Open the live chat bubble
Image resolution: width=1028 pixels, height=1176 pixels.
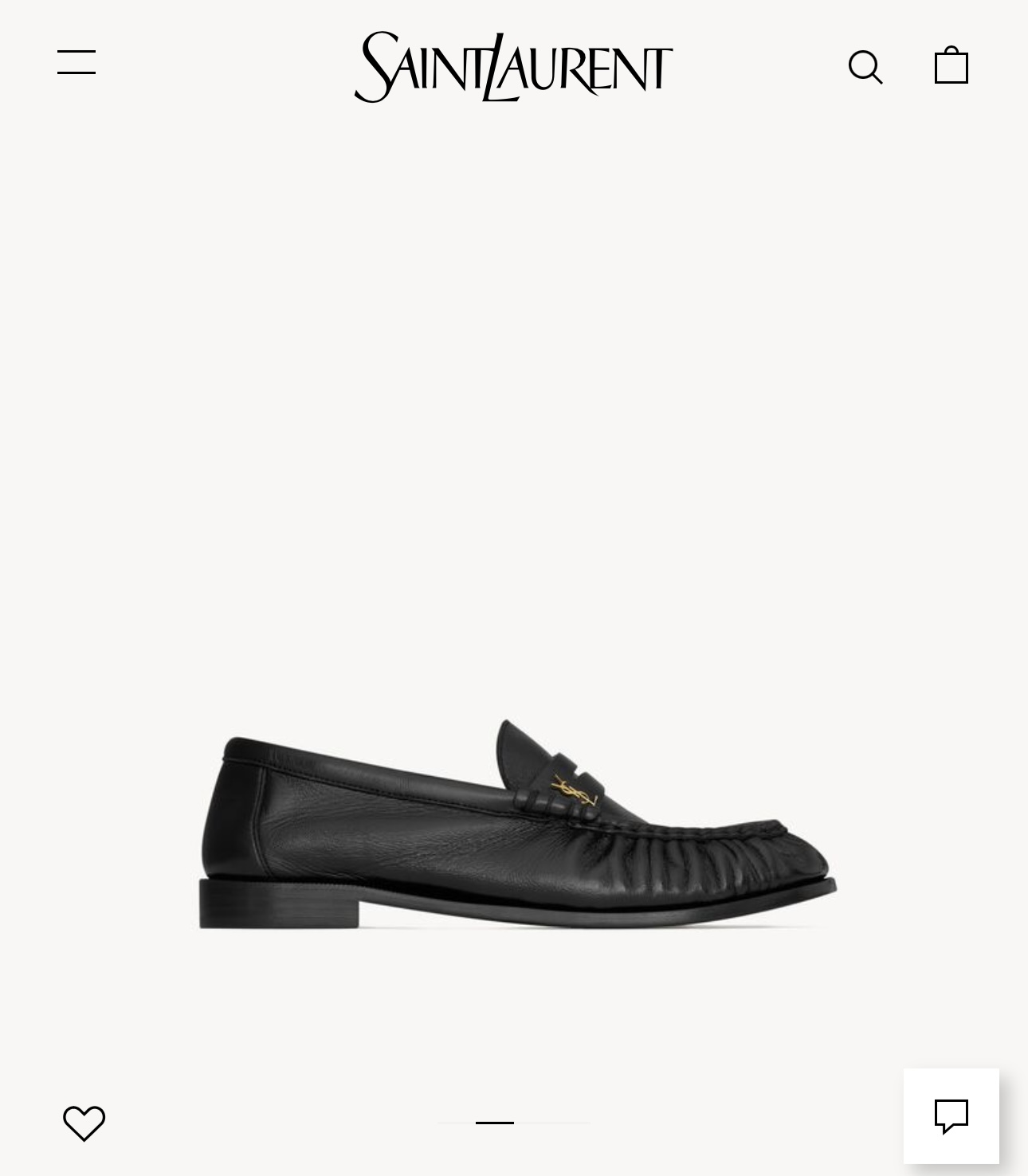[951, 1115]
